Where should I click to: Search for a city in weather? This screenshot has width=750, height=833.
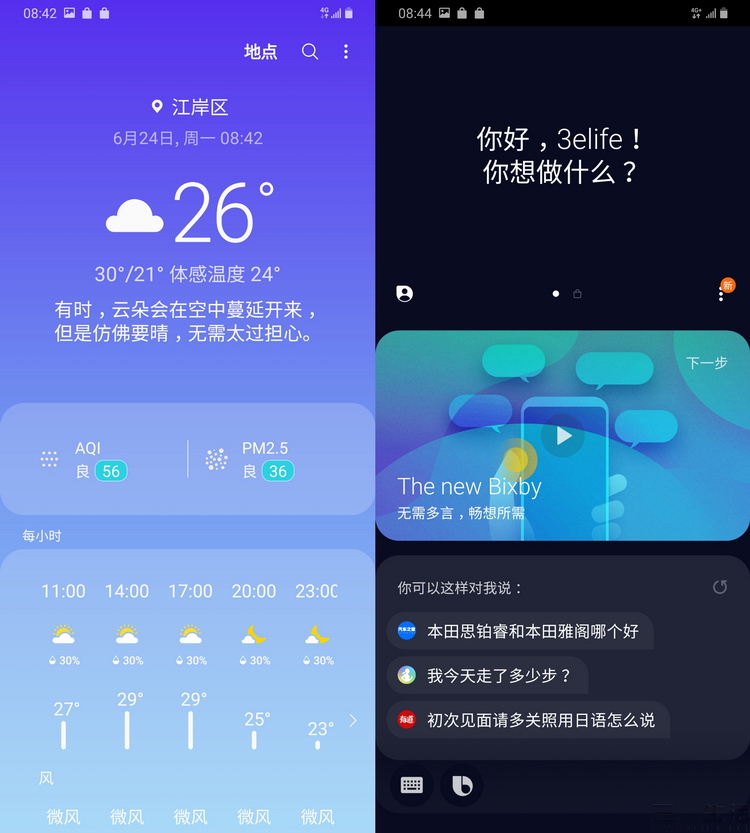click(310, 52)
